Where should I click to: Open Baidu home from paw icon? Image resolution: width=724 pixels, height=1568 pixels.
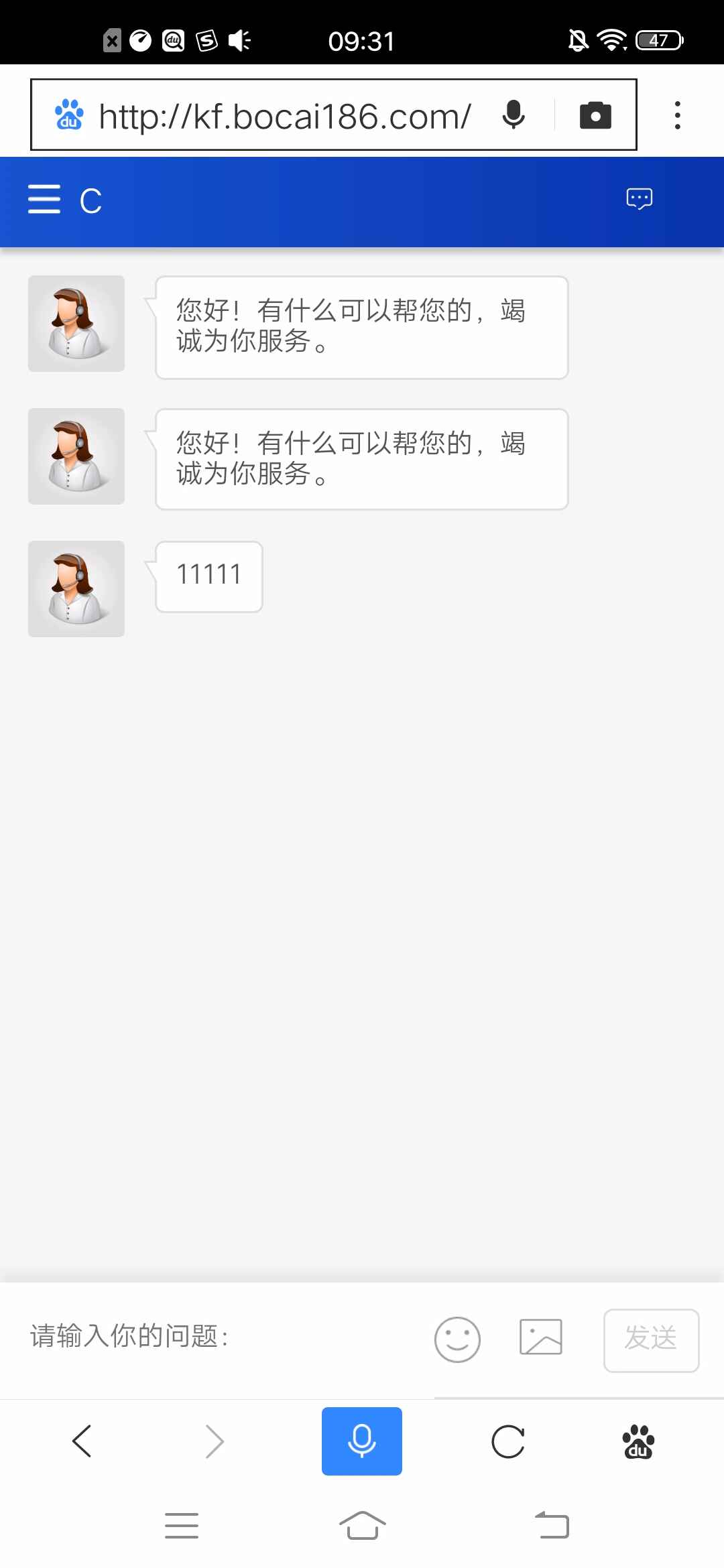point(638,1442)
